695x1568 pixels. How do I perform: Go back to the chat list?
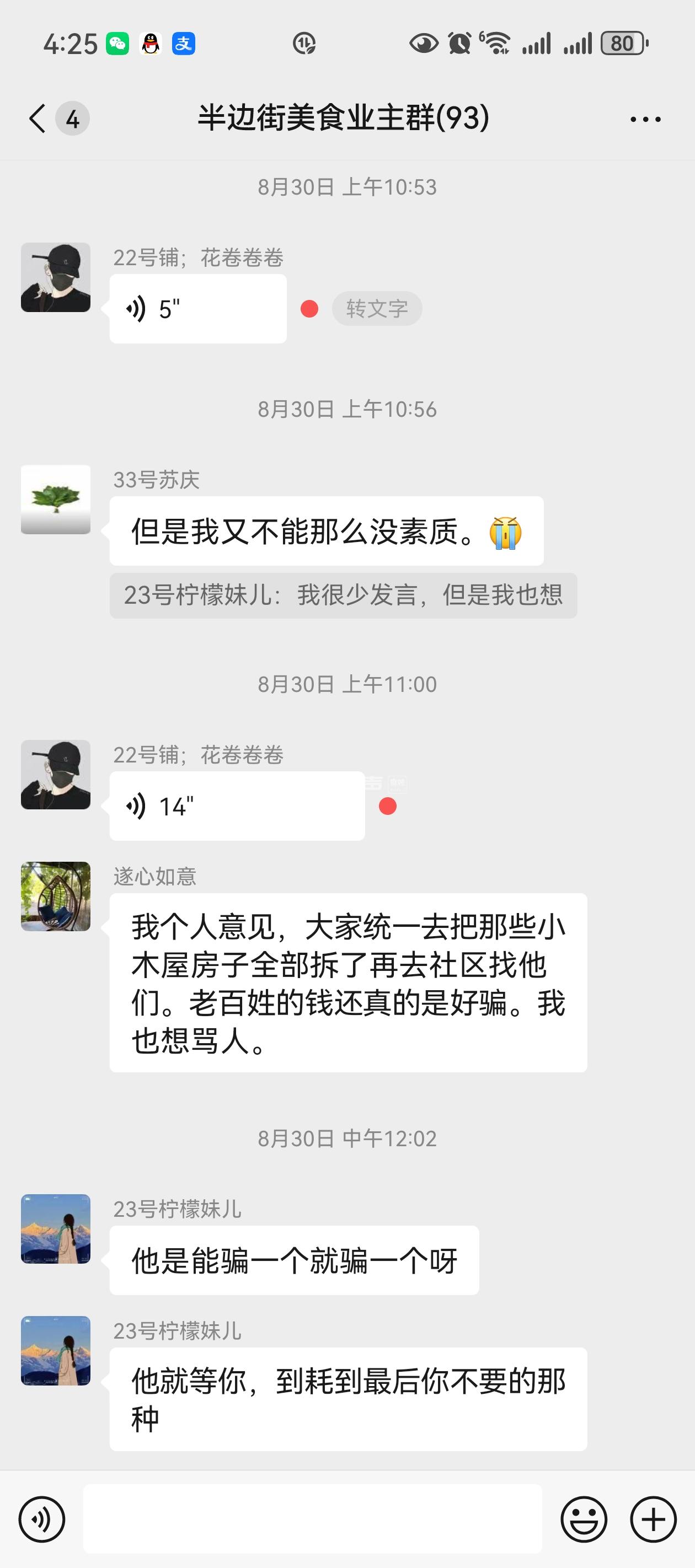click(x=38, y=118)
